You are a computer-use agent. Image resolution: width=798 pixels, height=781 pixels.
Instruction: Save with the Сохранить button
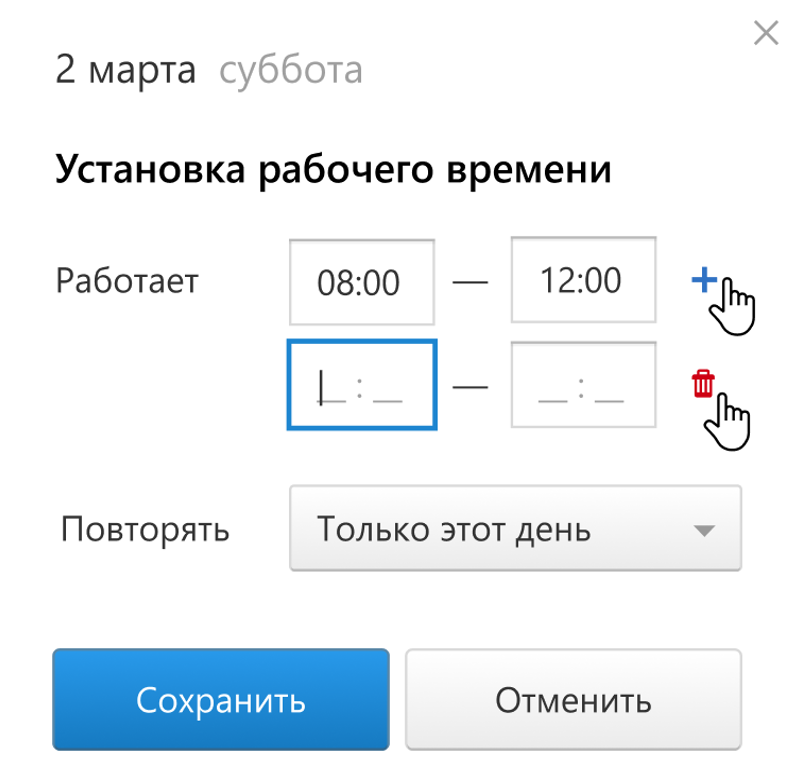tap(220, 700)
